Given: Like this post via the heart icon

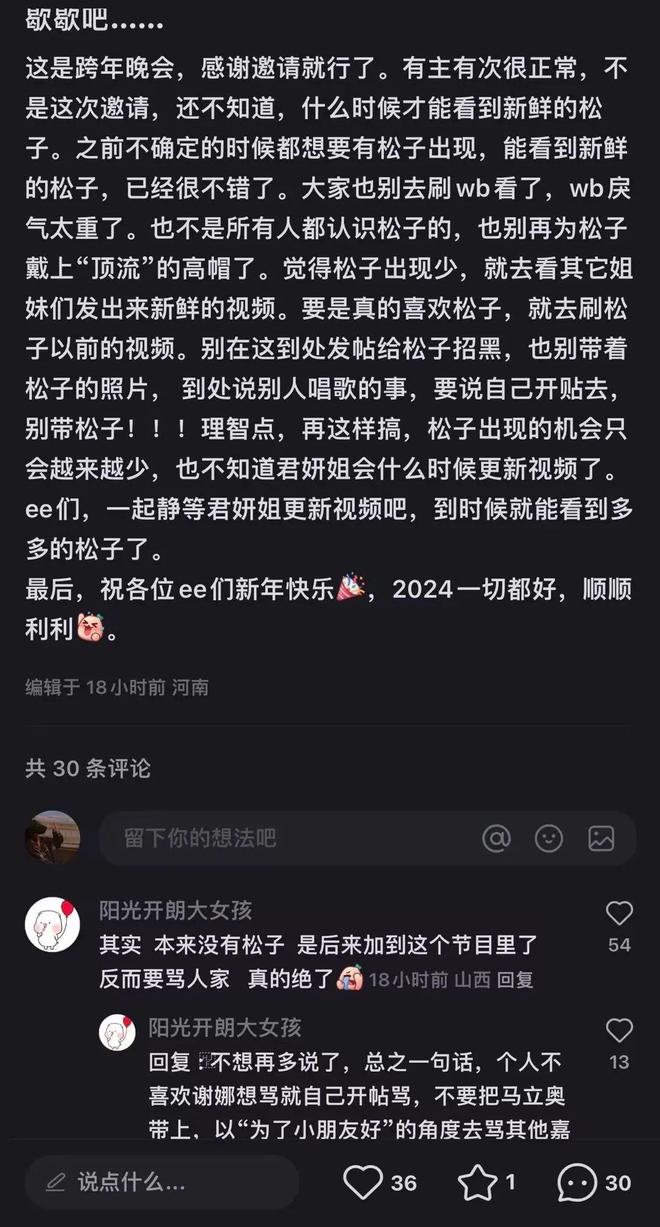Looking at the screenshot, I should 362,1183.
